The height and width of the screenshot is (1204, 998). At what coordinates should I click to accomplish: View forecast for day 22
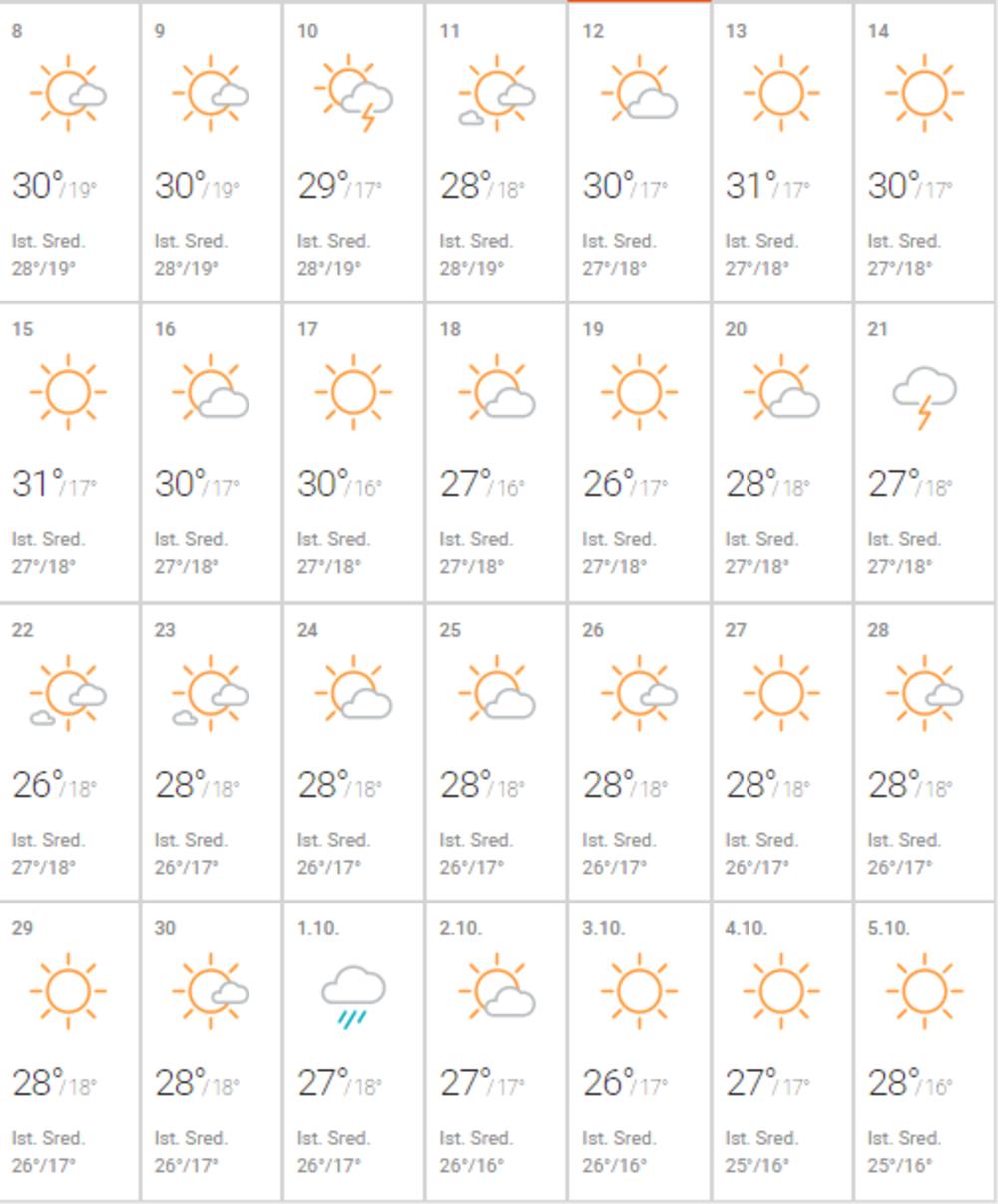[69, 751]
